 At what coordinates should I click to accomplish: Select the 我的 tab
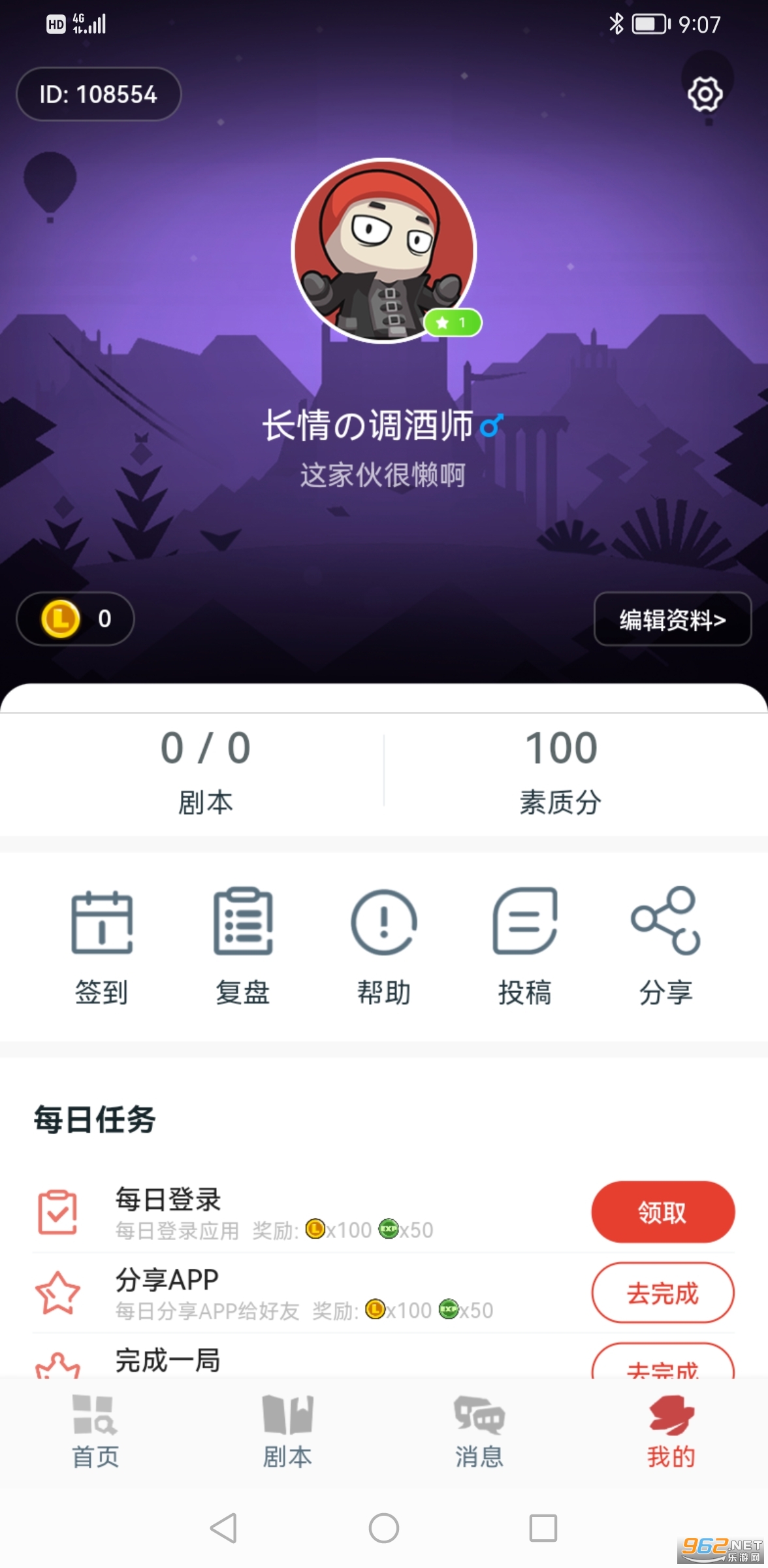click(671, 1432)
